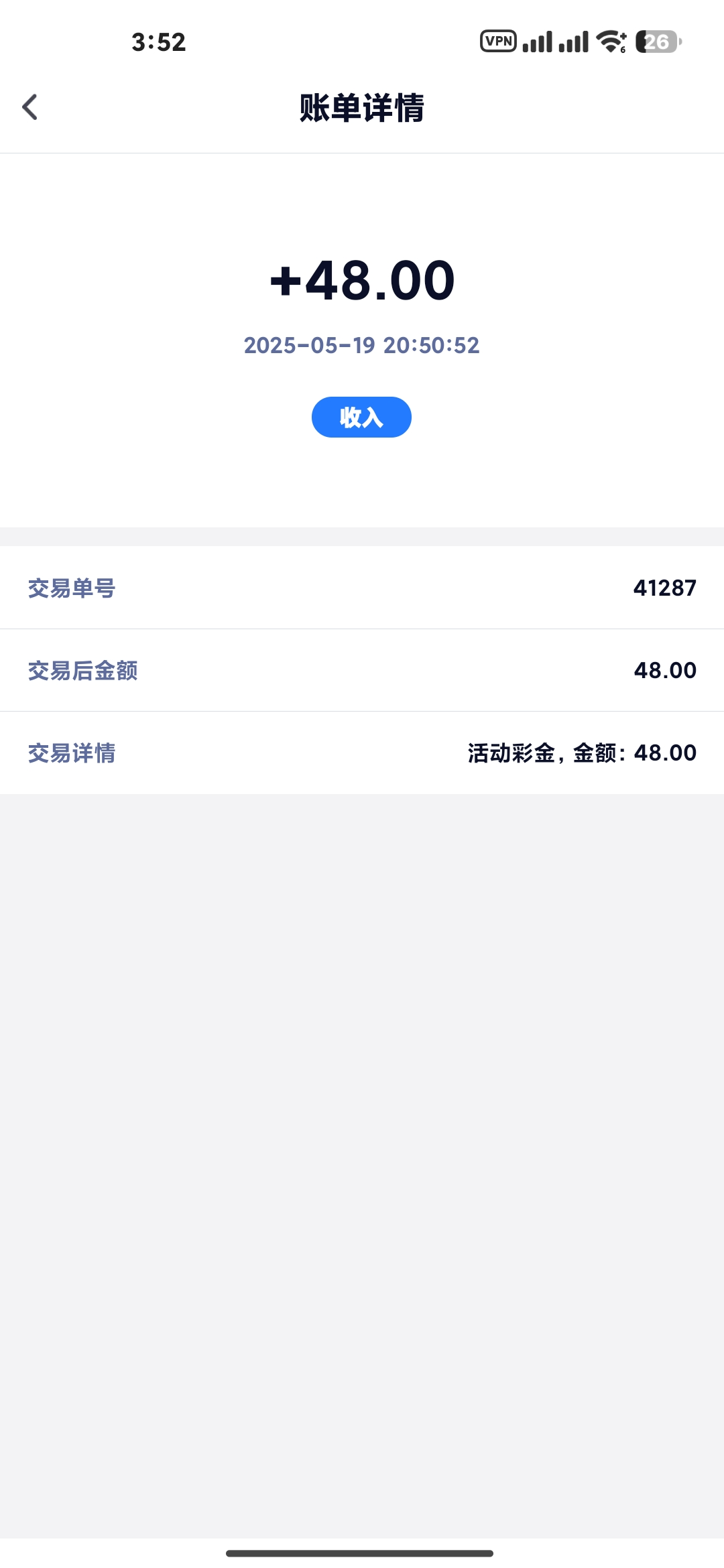
Task: Expand the 交易后金额 row
Action: pos(362,670)
